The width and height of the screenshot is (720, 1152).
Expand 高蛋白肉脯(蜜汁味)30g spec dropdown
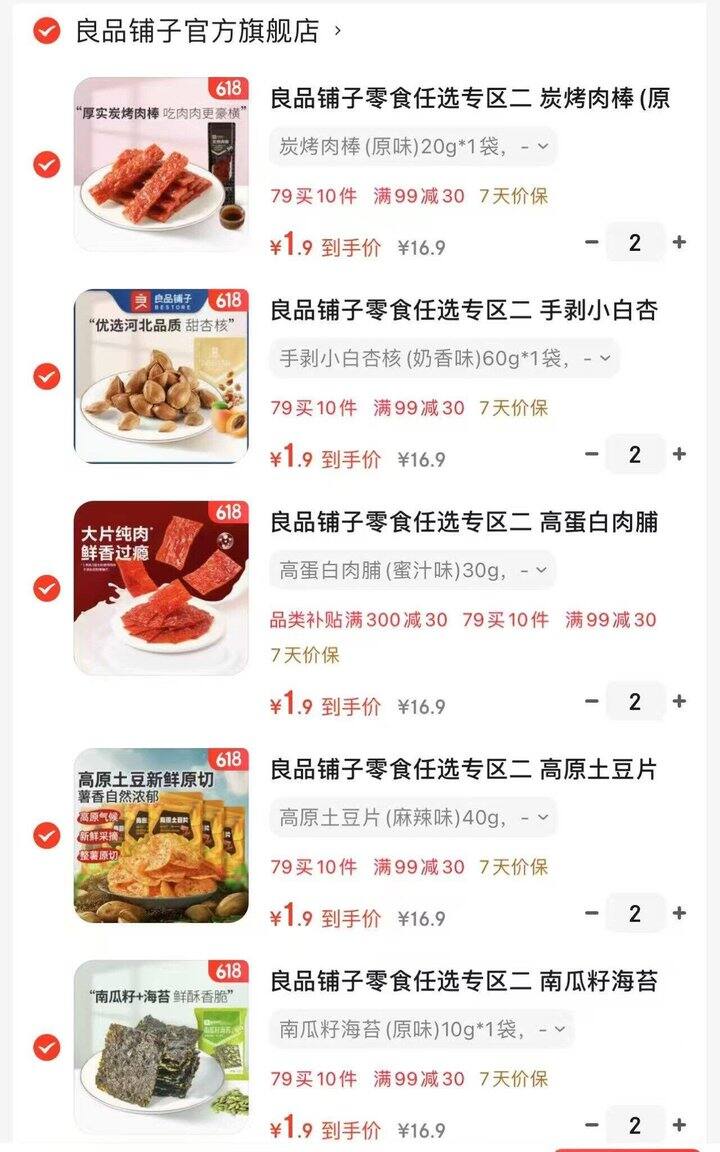[412, 570]
